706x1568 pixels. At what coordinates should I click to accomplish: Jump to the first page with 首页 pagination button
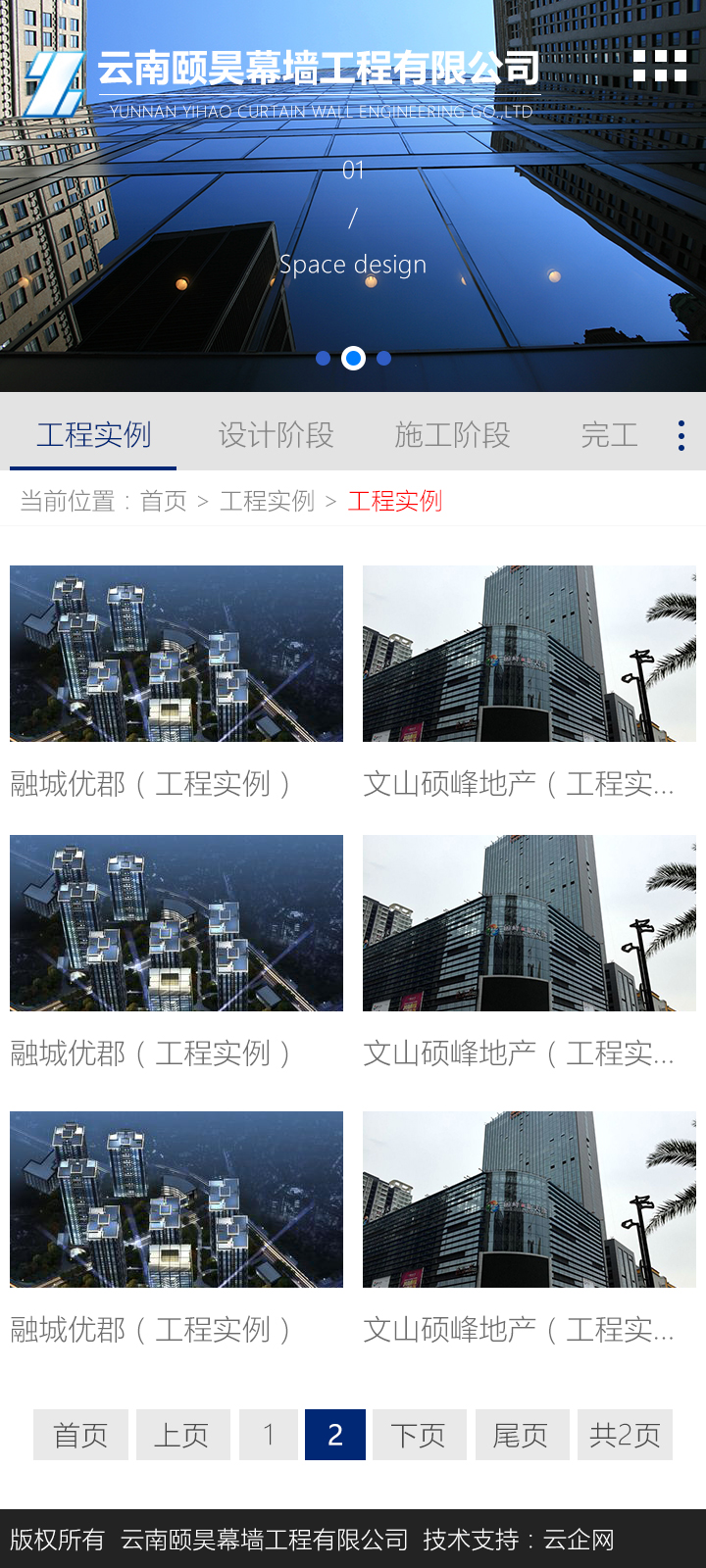point(80,1435)
